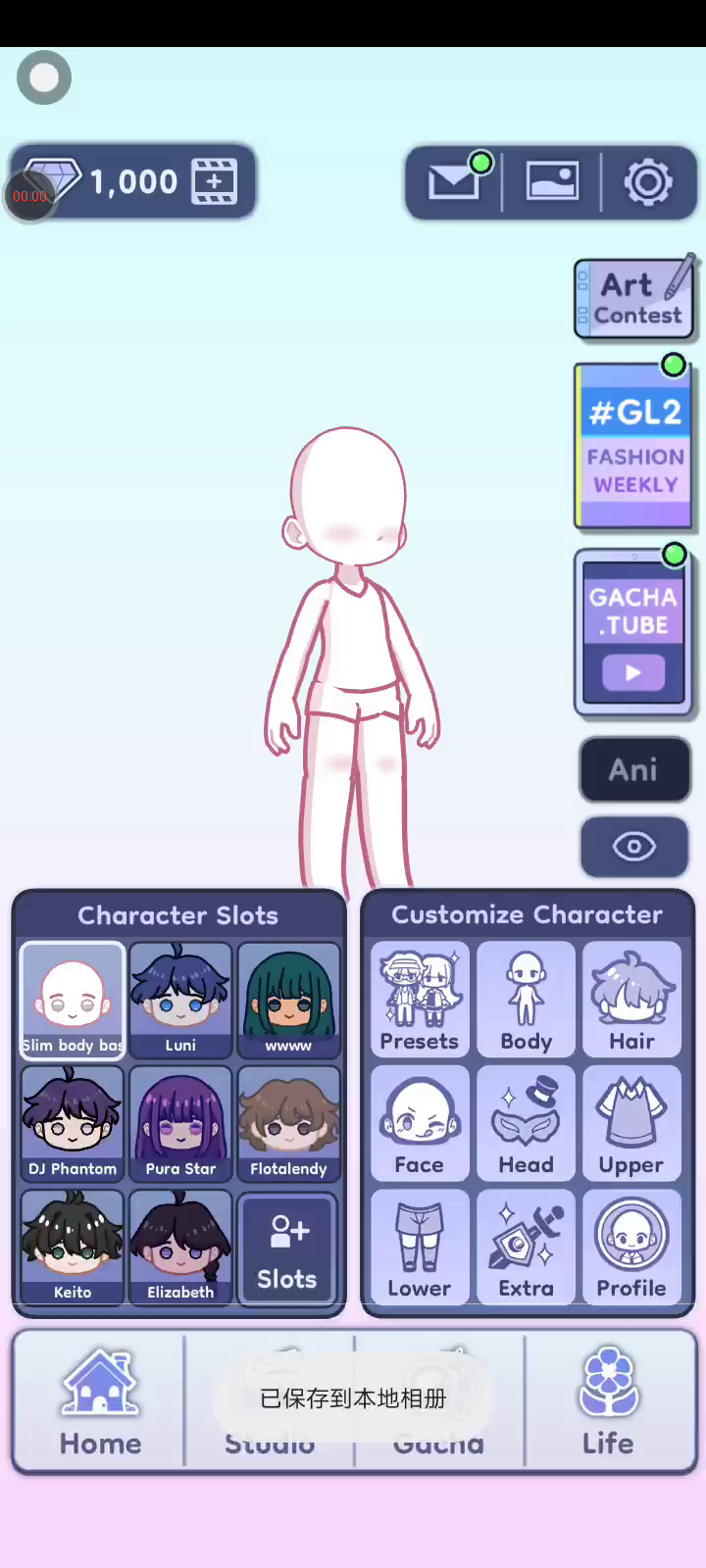This screenshot has height=1568, width=706.
Task: Open Gacha Tube
Action: point(633,632)
